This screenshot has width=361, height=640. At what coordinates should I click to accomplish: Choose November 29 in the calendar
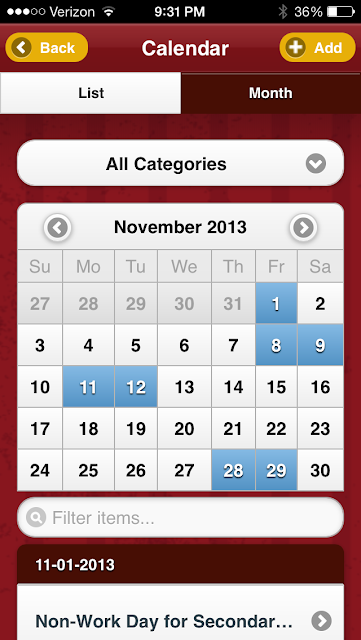[x=276, y=470]
